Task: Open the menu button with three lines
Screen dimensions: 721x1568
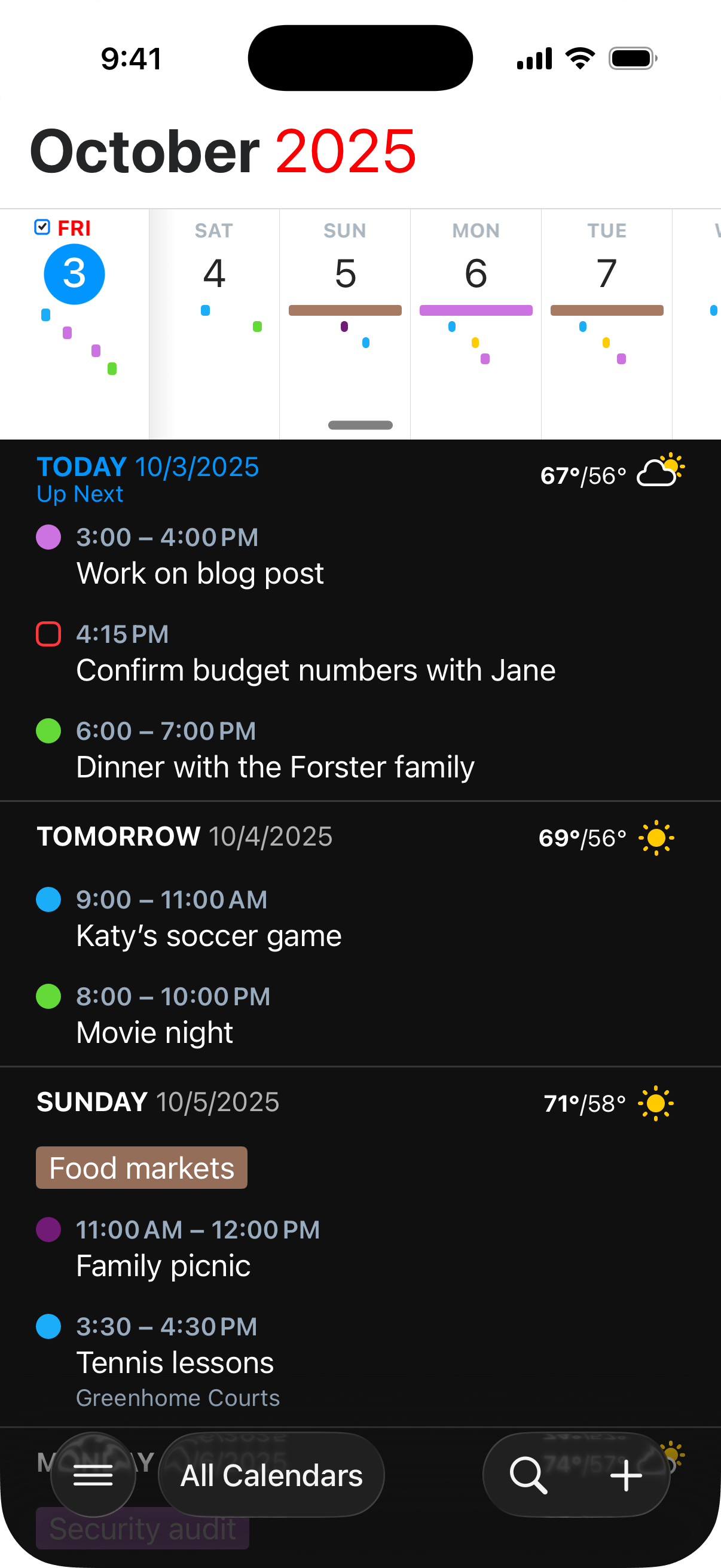Action: 93,1475
